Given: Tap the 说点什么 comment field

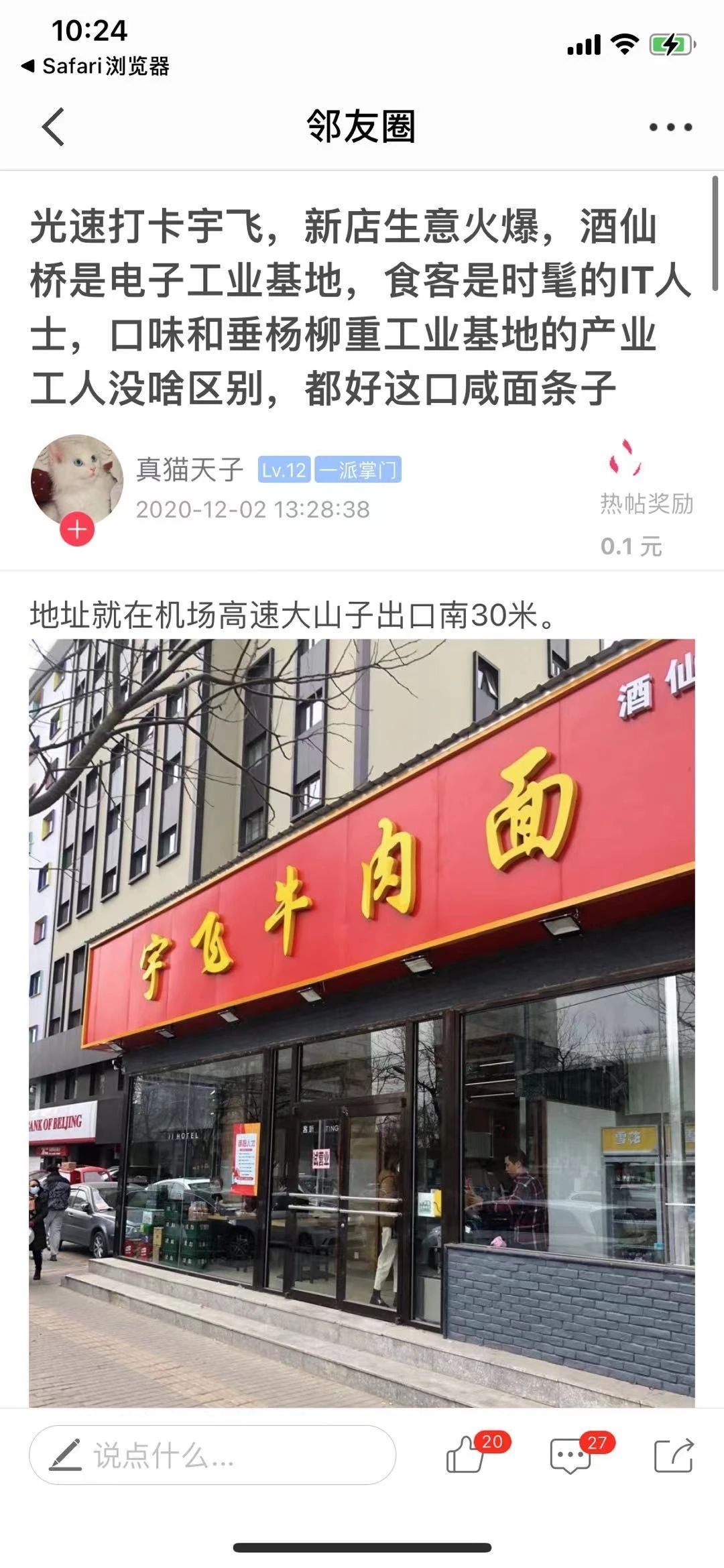Looking at the screenshot, I should tap(212, 1456).
